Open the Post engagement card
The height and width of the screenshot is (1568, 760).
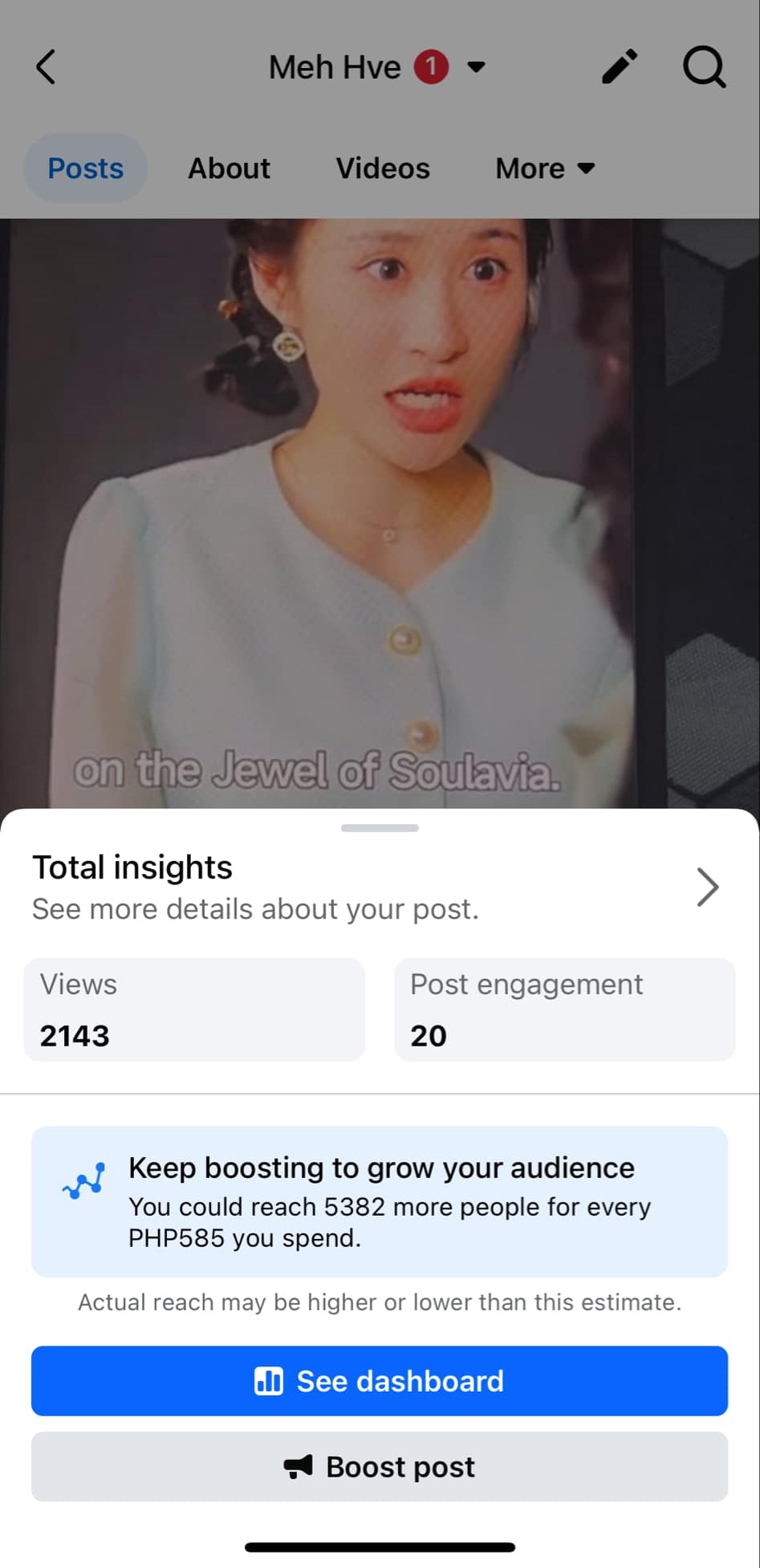coord(564,1009)
